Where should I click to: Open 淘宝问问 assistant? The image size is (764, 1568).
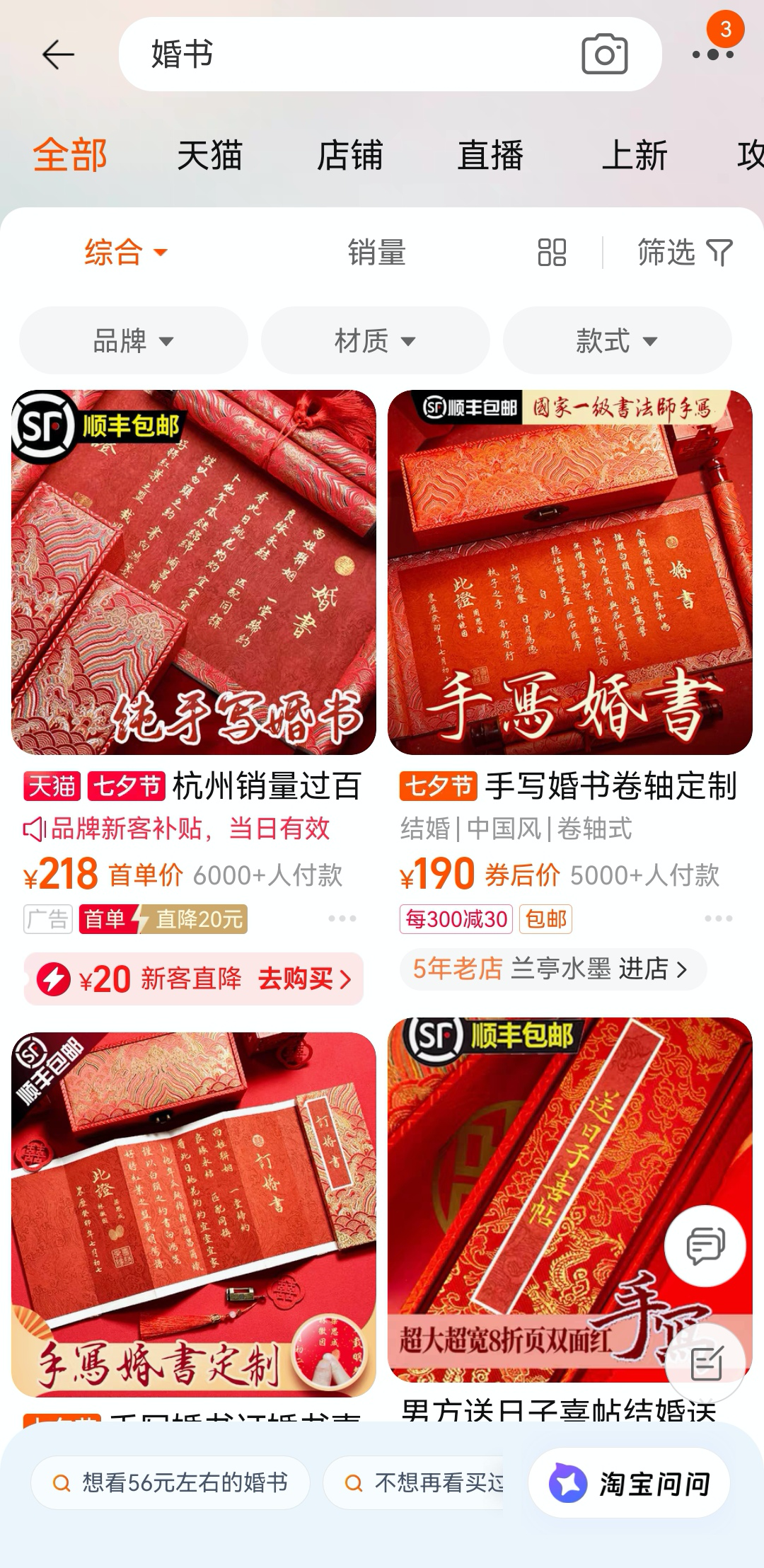tap(630, 1484)
